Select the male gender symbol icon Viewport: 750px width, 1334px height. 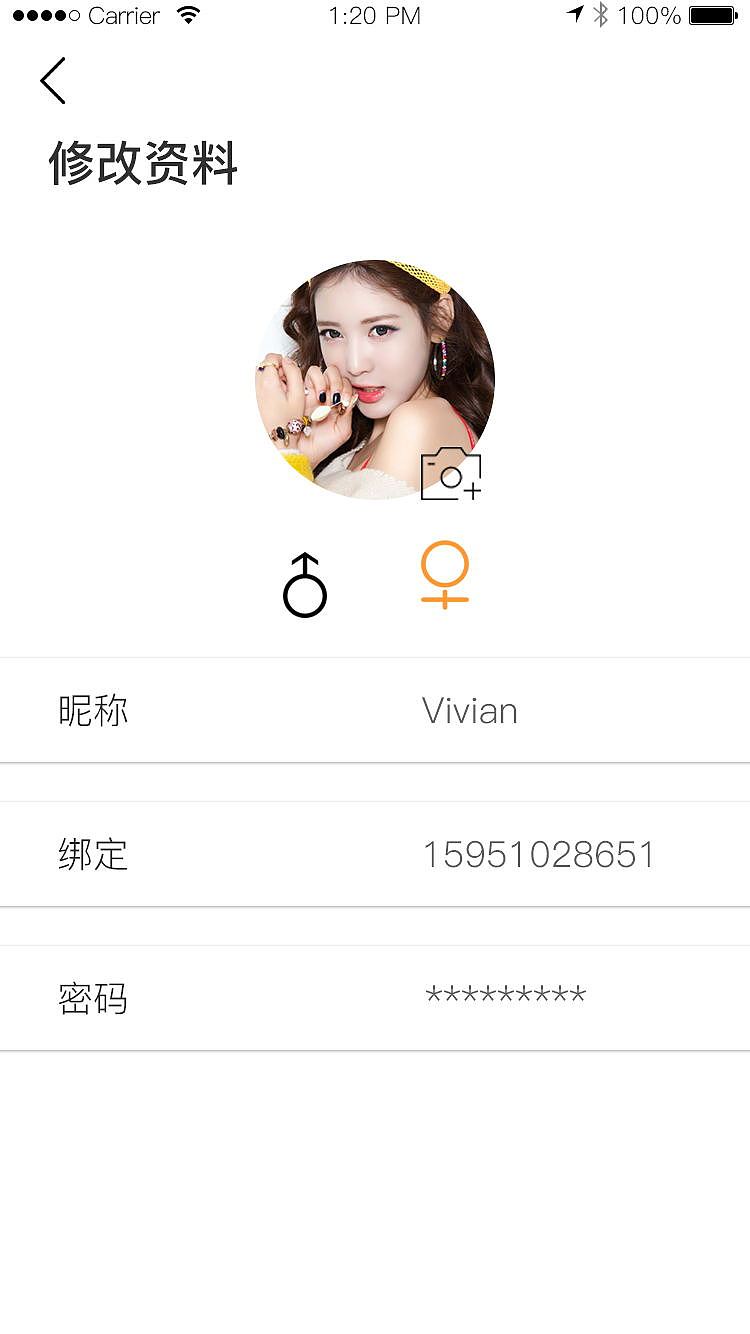click(305, 584)
